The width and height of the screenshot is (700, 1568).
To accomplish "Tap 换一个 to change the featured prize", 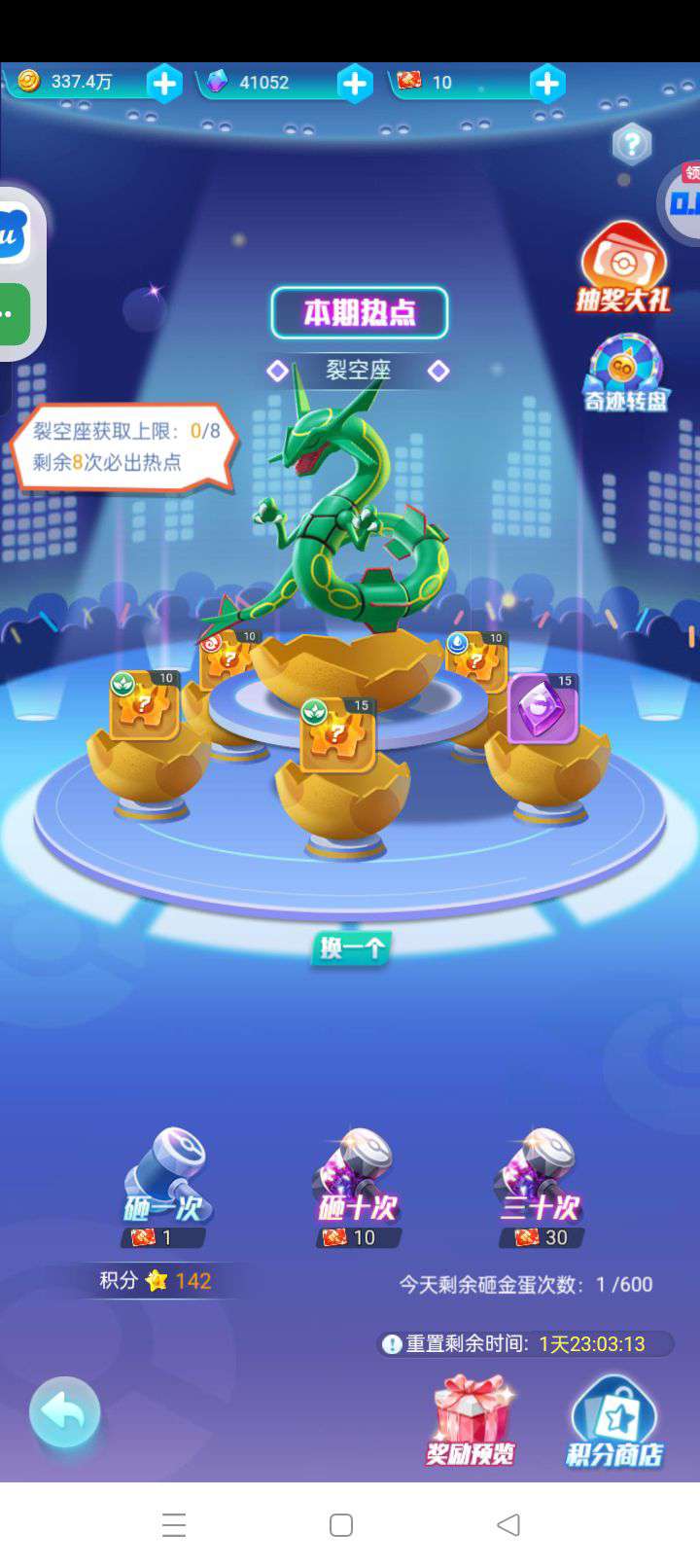I will pyautogui.click(x=350, y=947).
